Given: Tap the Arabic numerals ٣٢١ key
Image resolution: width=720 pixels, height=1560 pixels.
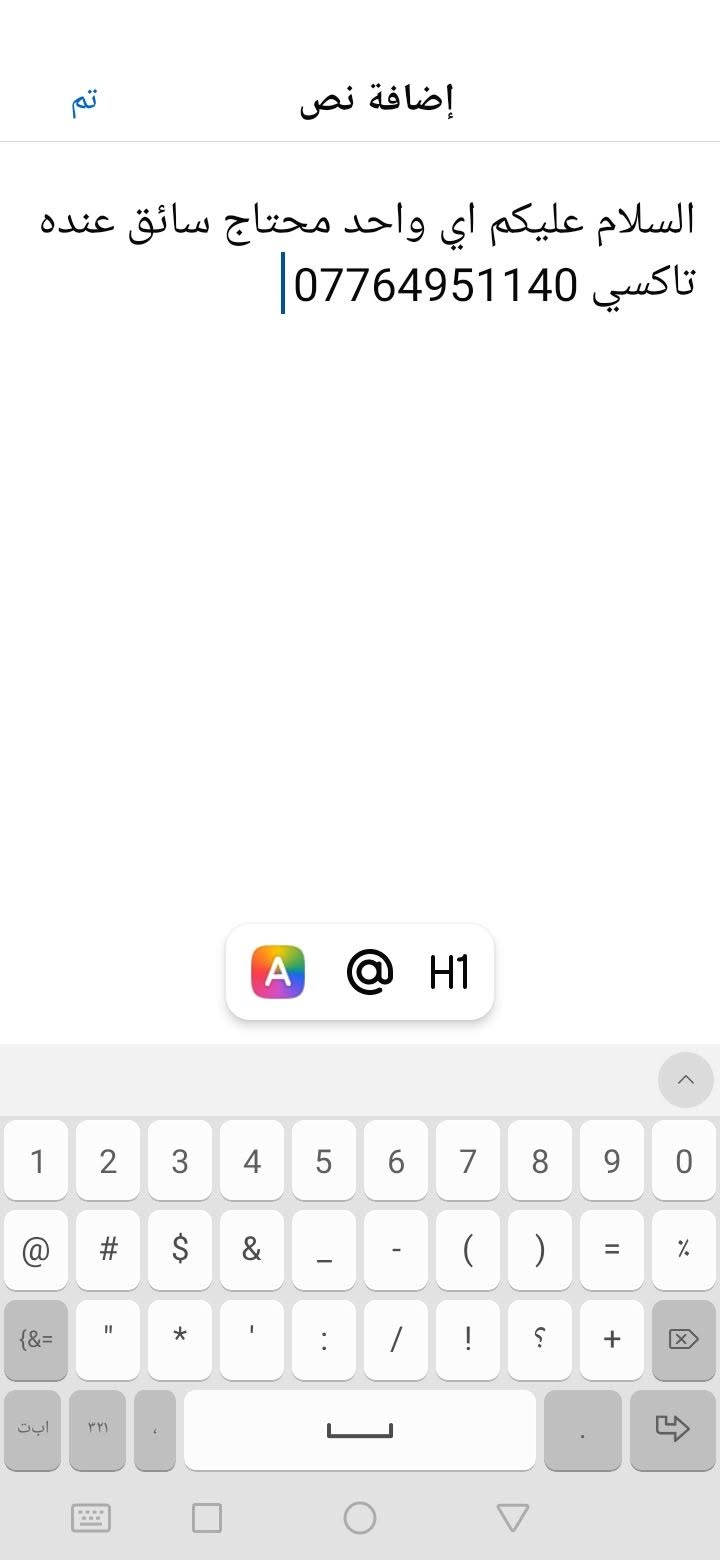Looking at the screenshot, I should pos(98,1430).
